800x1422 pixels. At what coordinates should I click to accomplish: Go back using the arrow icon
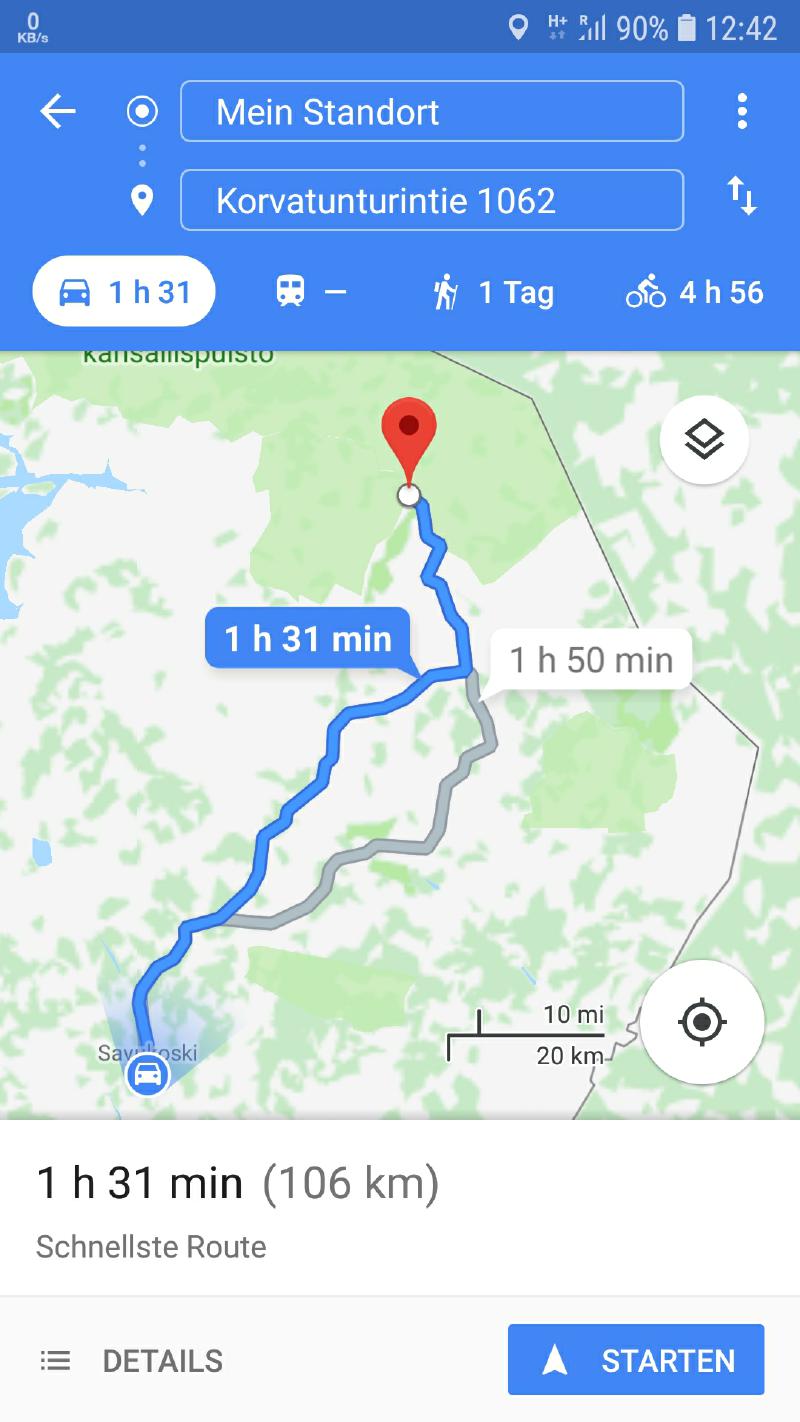[58, 112]
